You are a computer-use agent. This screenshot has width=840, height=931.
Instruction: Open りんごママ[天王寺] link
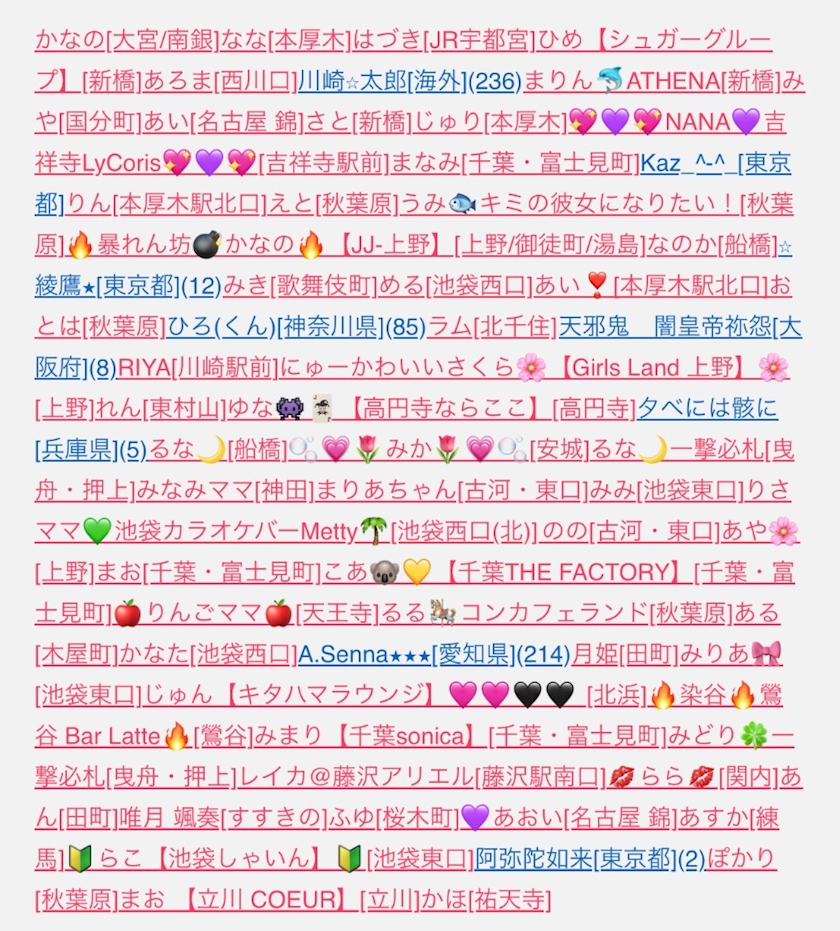click(x=245, y=613)
